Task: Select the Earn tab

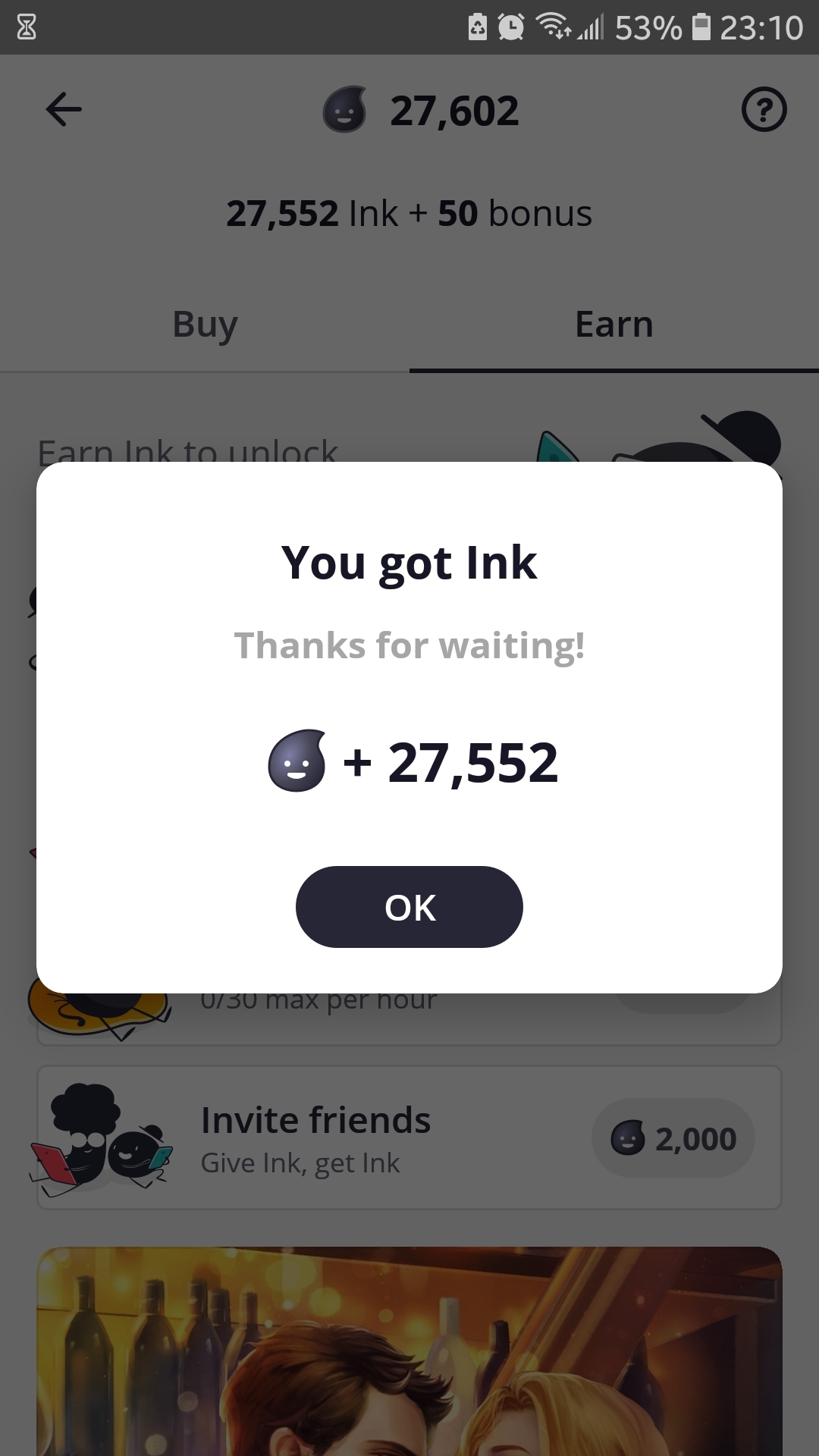Action: coord(613,325)
